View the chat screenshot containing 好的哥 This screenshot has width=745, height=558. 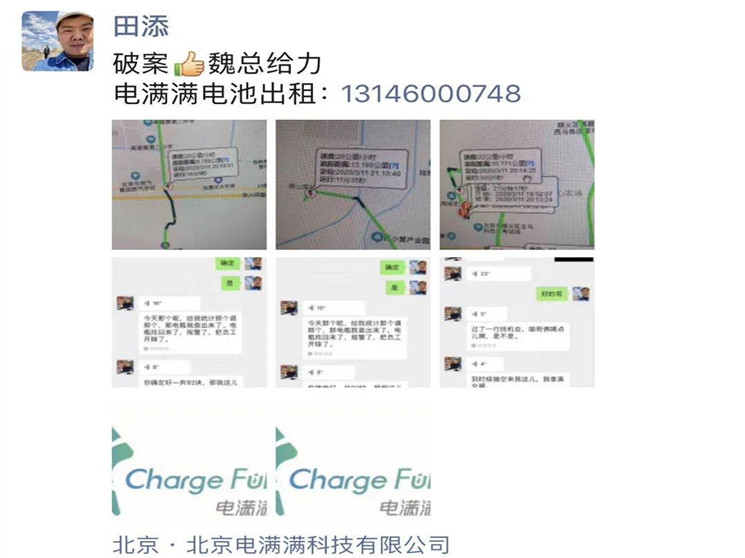(517, 322)
